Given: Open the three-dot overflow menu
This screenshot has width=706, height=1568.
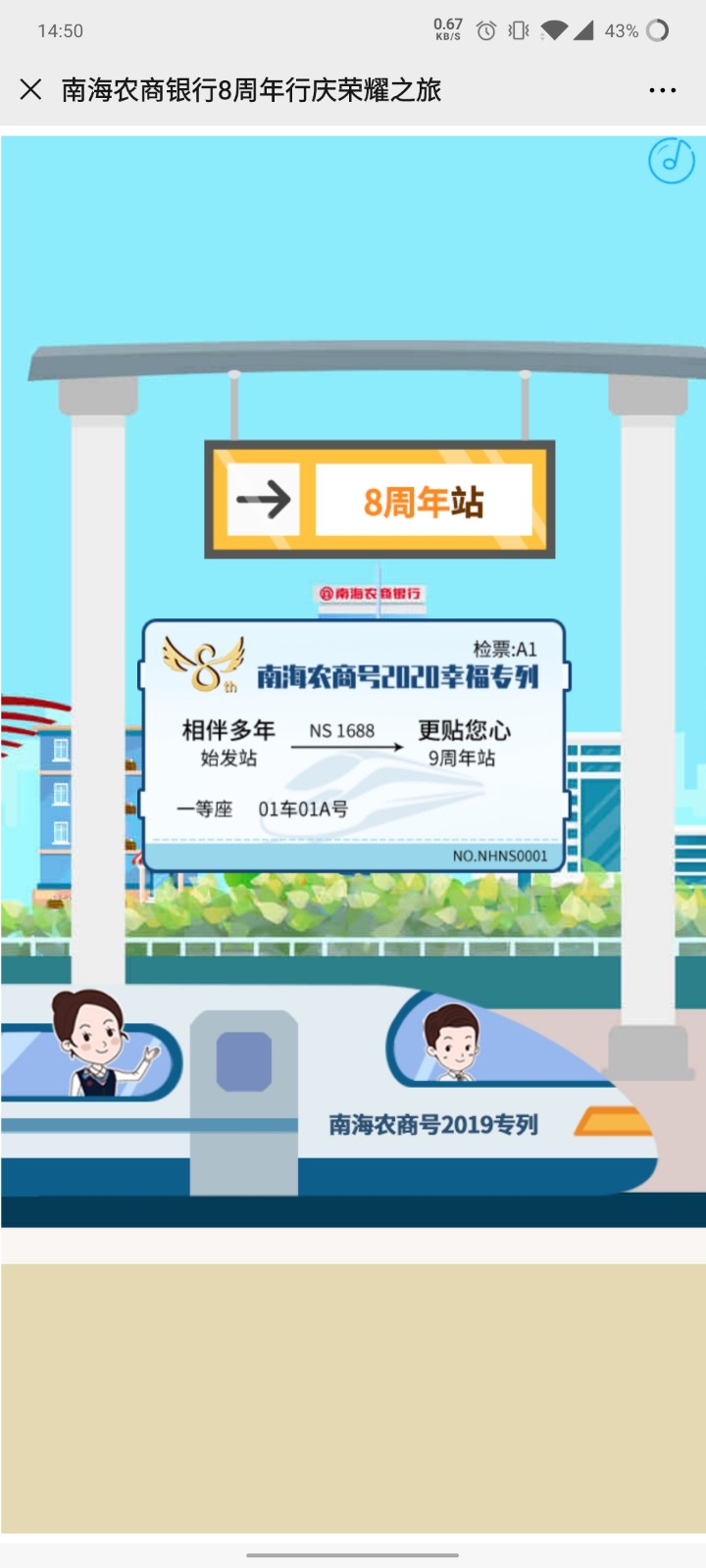Looking at the screenshot, I should [662, 90].
